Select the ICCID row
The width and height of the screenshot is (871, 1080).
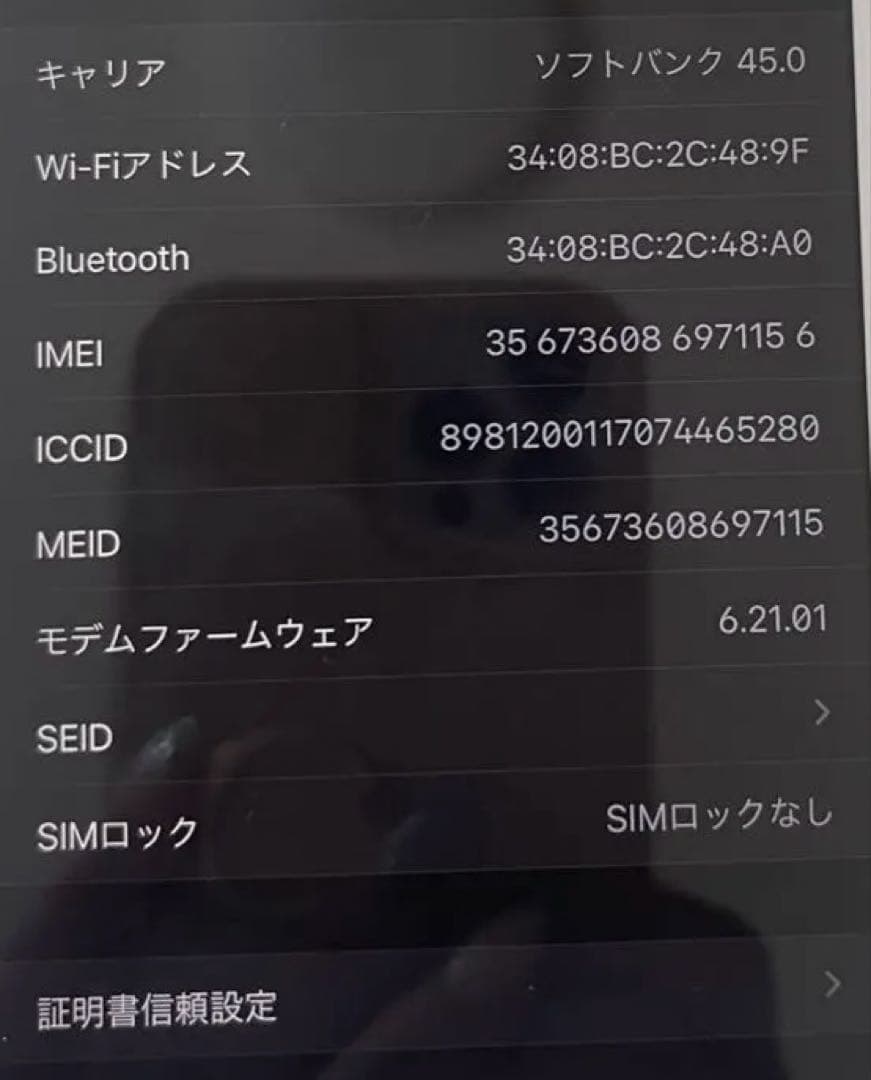[x=435, y=443]
